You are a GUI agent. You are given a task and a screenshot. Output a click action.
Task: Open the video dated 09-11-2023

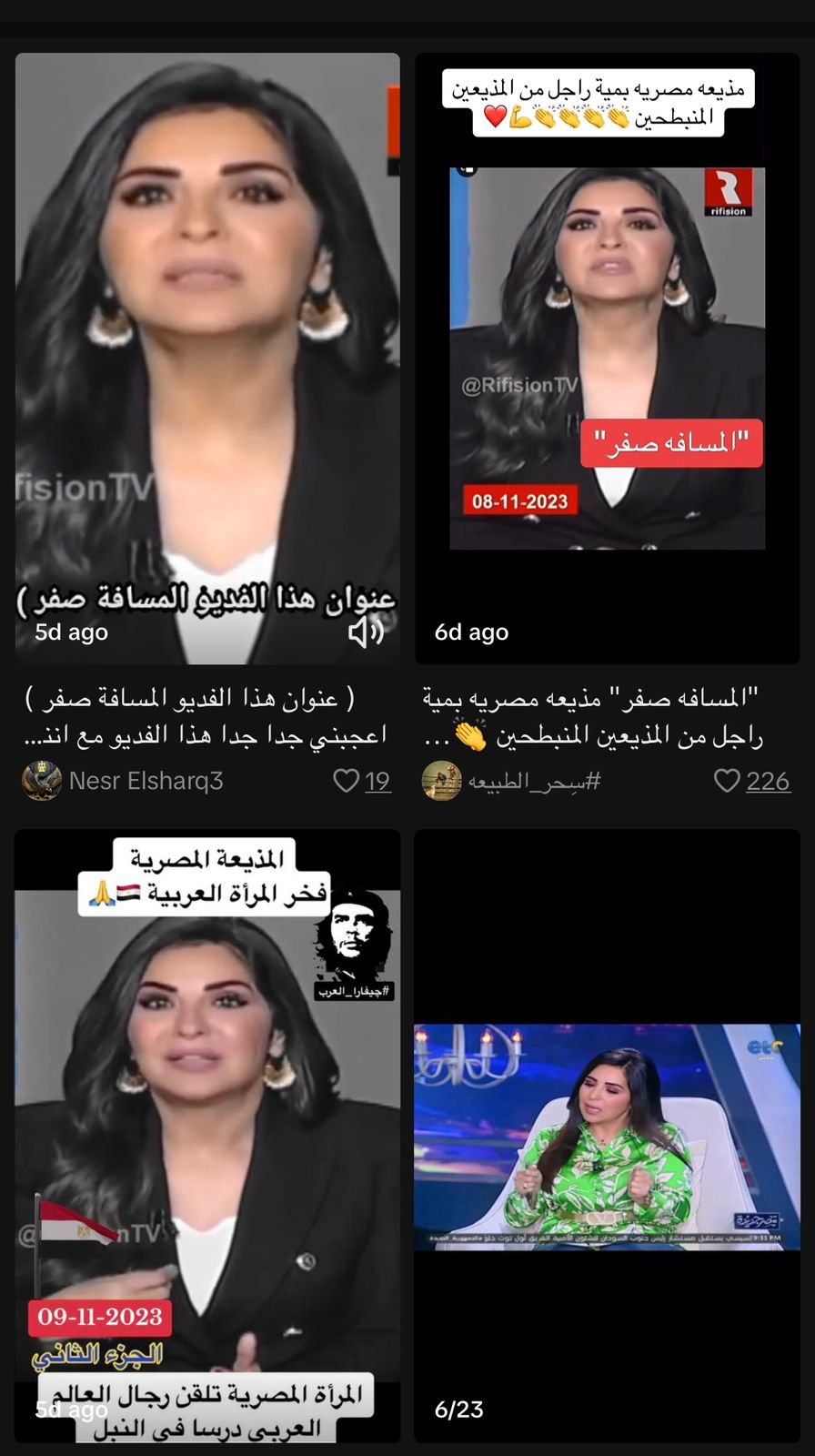[x=207, y=1133]
